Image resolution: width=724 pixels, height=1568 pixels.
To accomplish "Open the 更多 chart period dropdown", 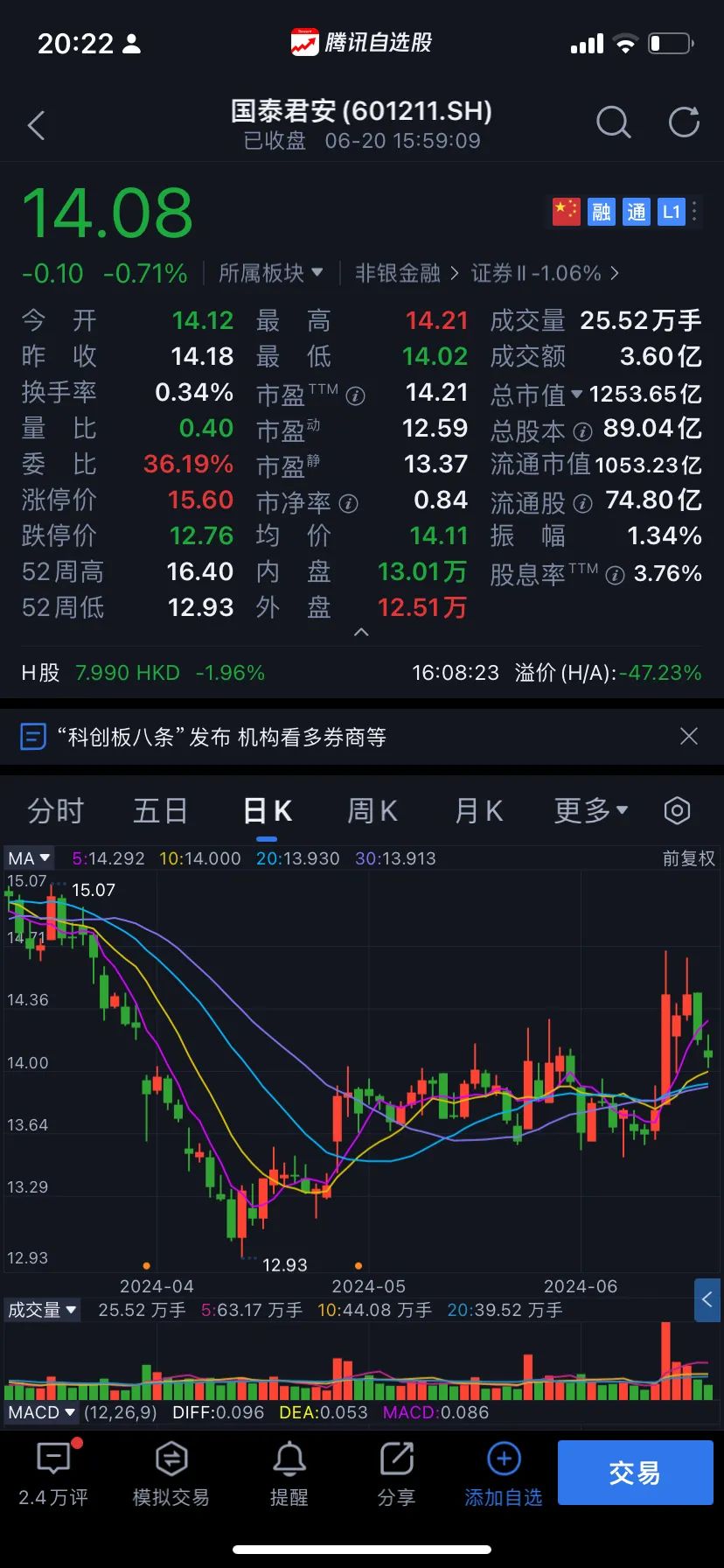I will tap(591, 811).
